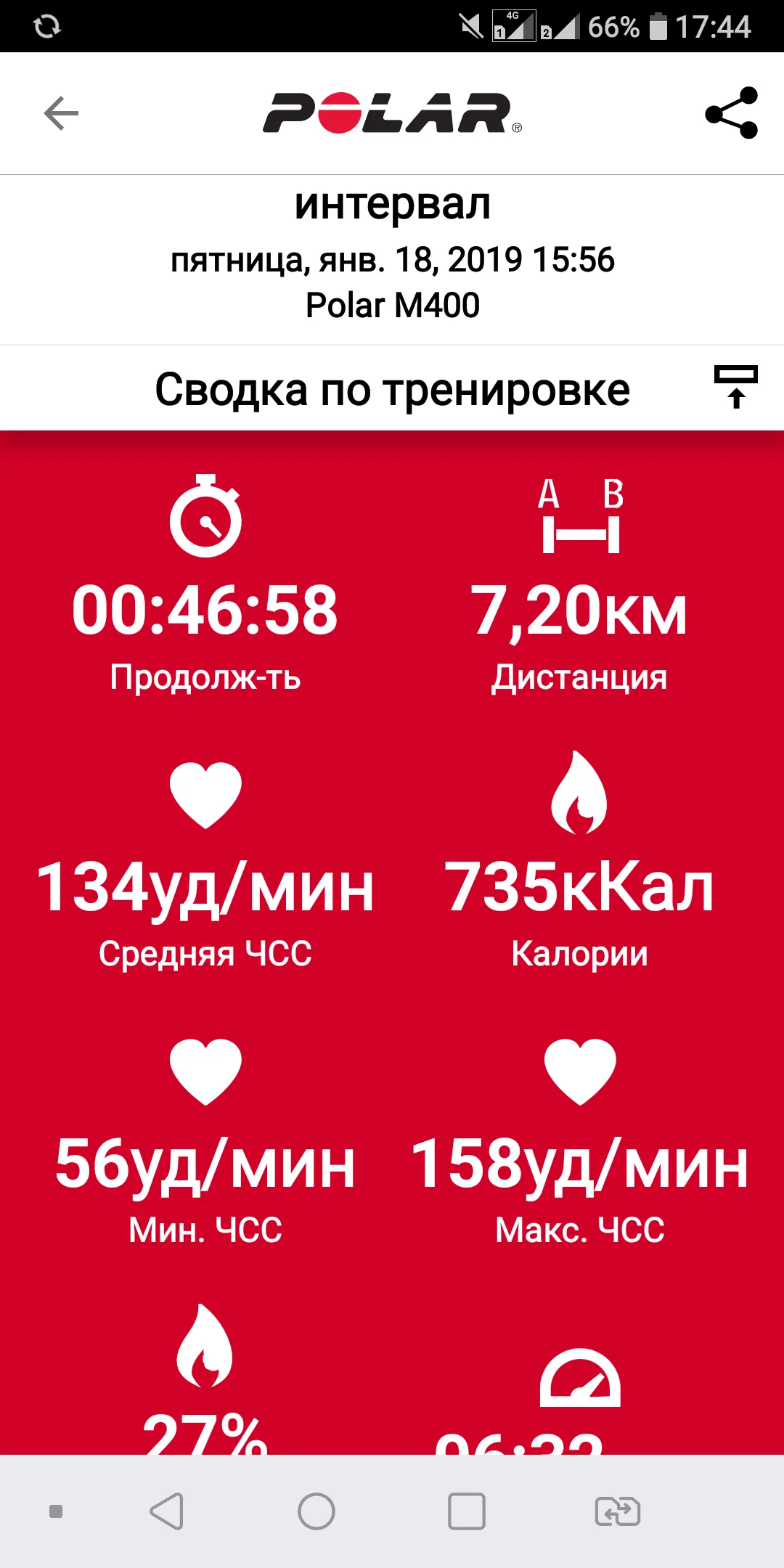
Task: Tap the system back button
Action: point(166,1512)
